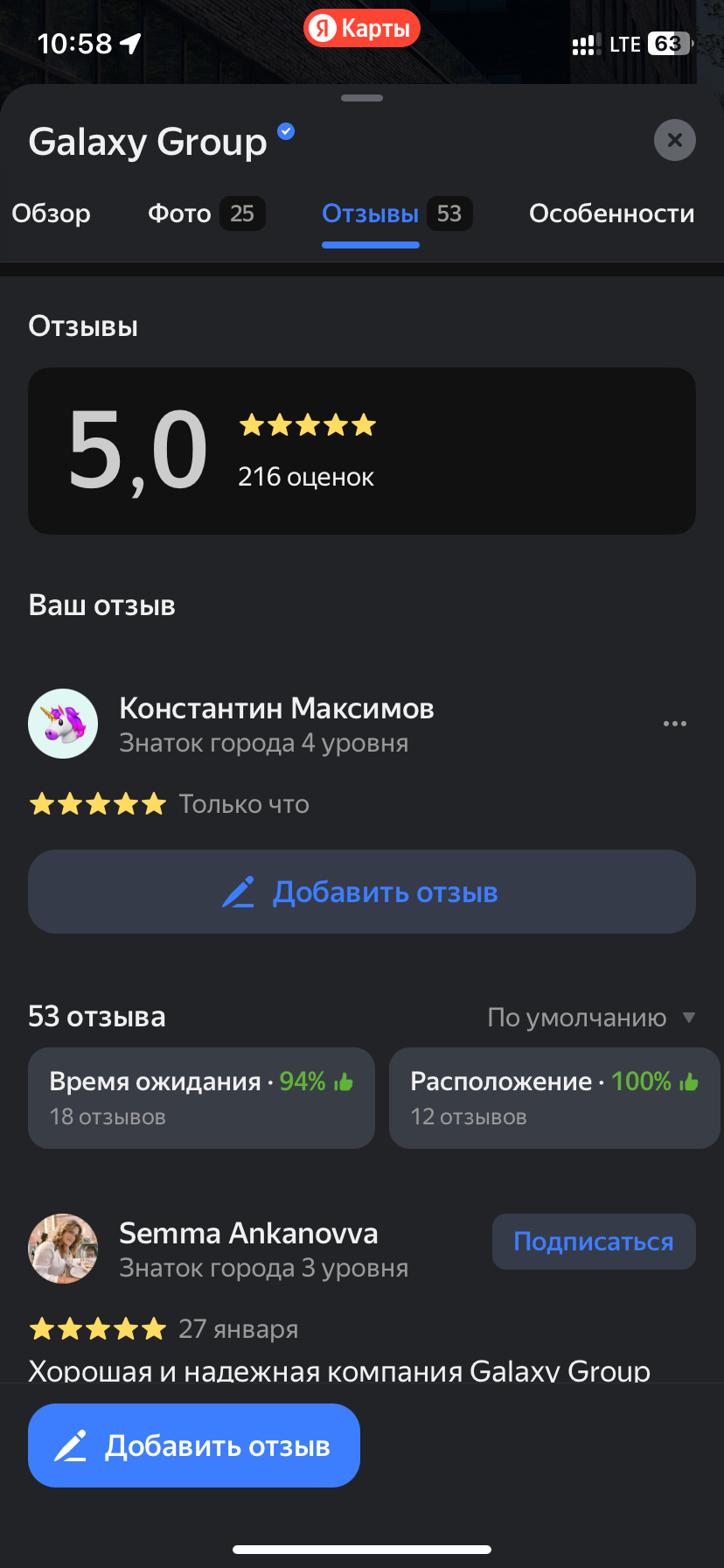Expand the По умолчанию sorting dropdown

tap(591, 1018)
